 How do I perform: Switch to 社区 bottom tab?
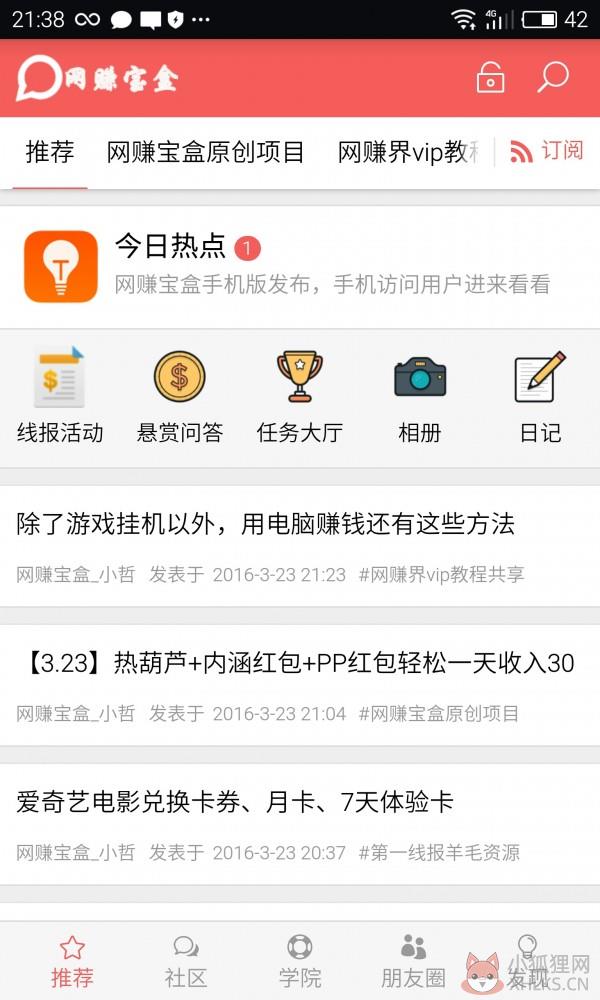(x=186, y=962)
